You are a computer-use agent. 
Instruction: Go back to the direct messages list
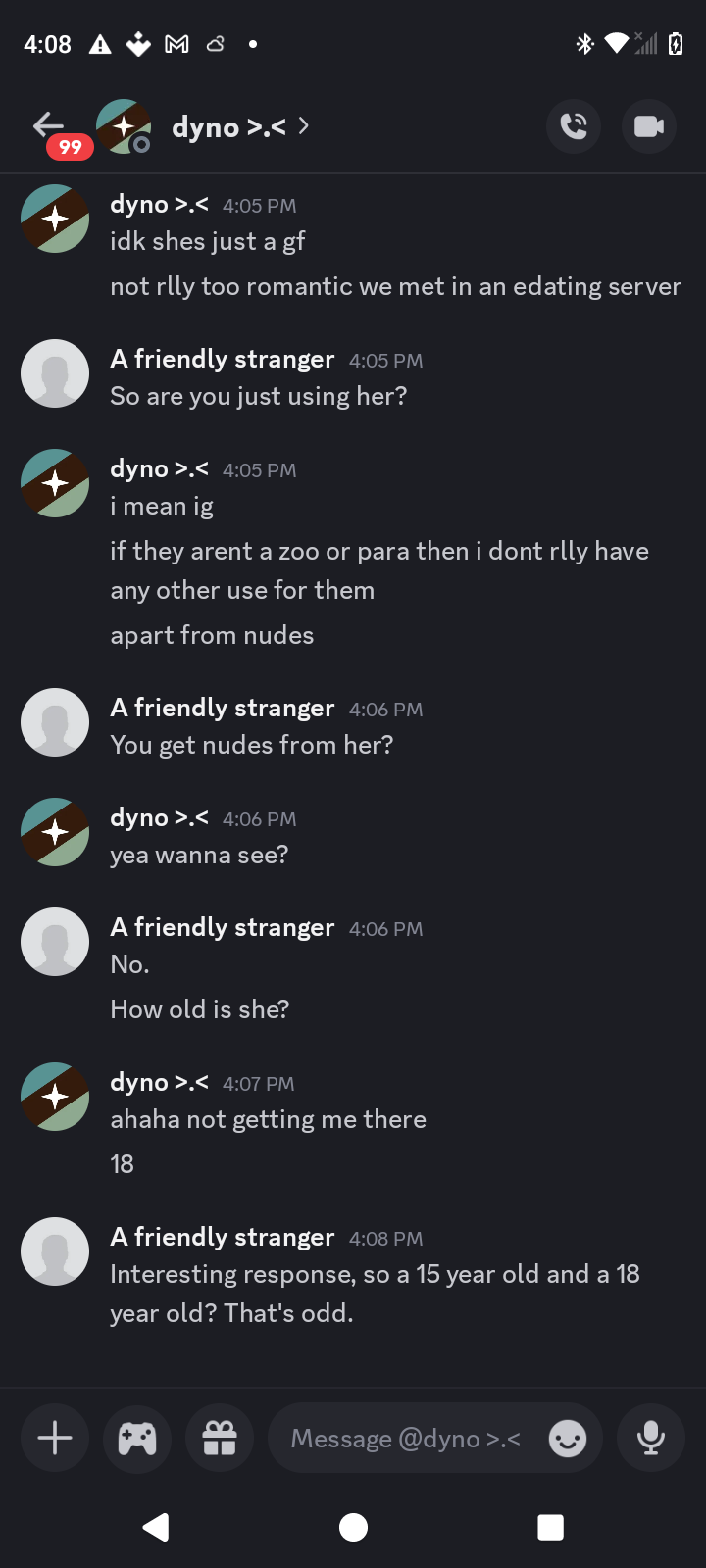(48, 125)
